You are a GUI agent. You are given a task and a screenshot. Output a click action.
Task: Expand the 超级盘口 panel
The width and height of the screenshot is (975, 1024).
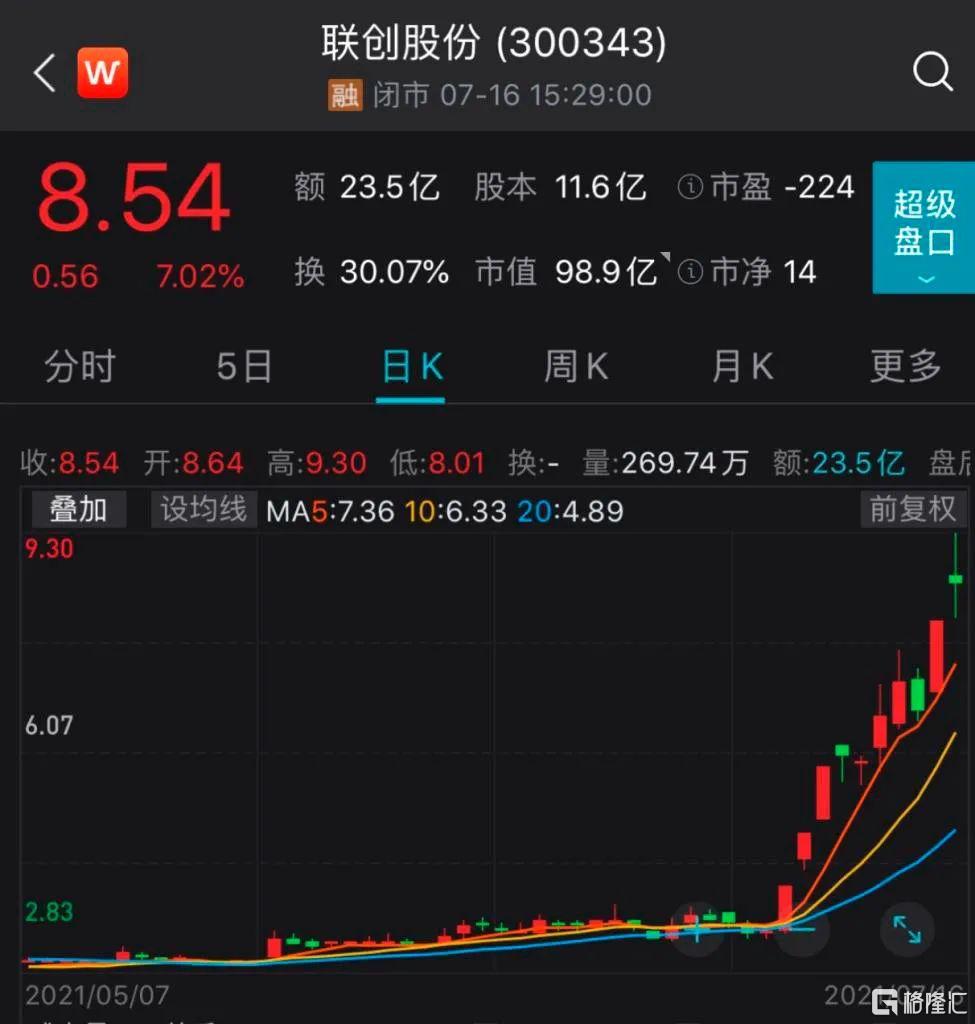pyautogui.click(x=923, y=228)
